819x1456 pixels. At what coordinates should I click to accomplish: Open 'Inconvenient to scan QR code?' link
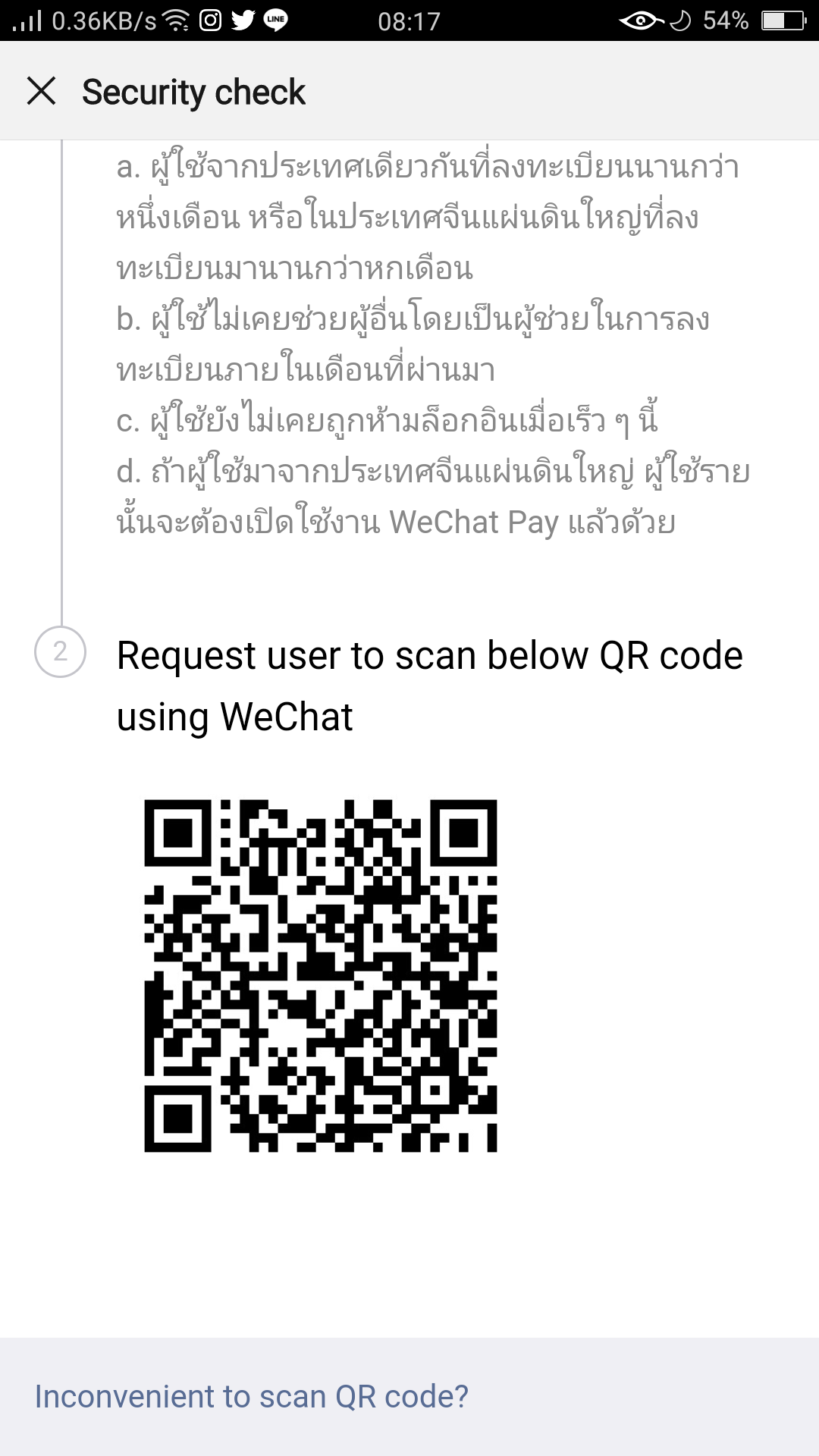pos(252,1397)
